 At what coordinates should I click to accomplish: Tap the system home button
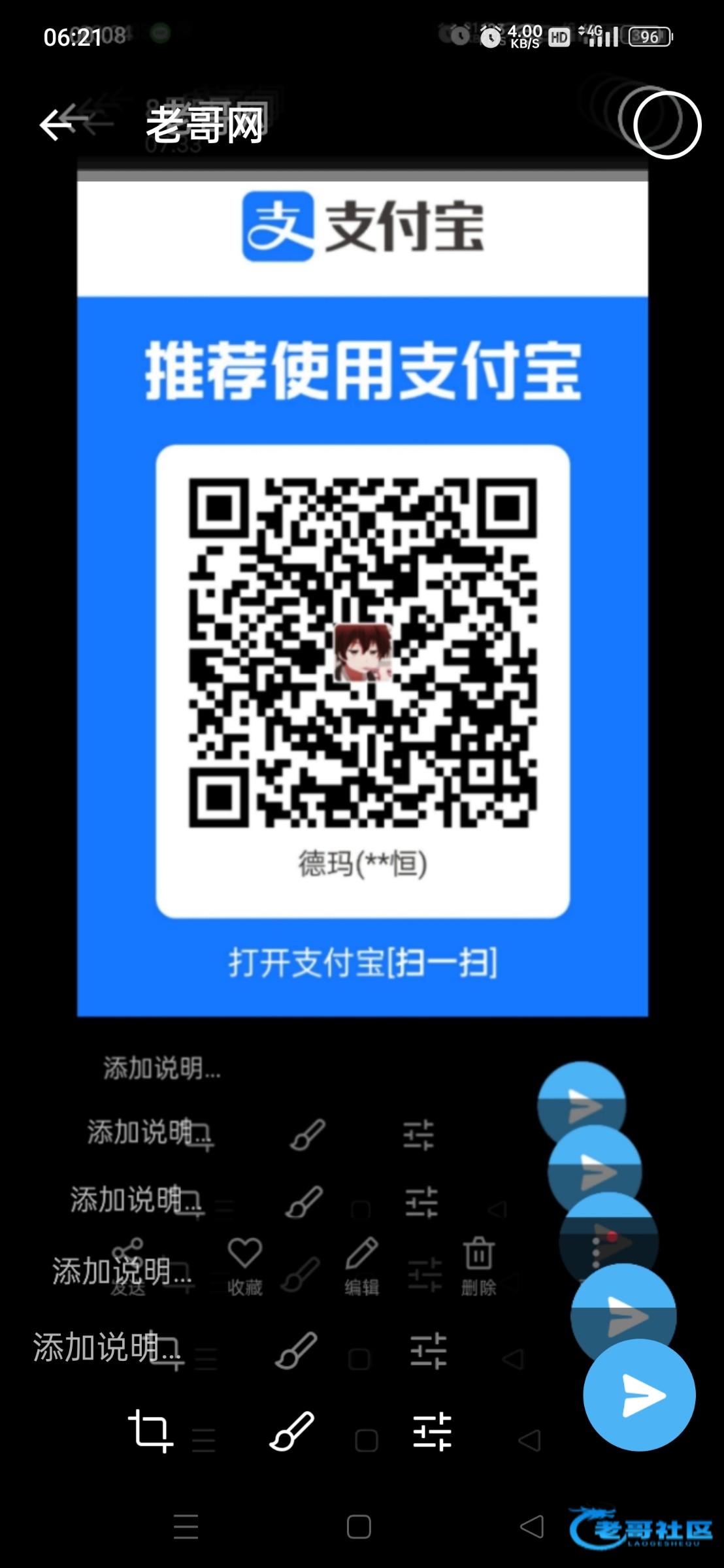click(359, 1527)
